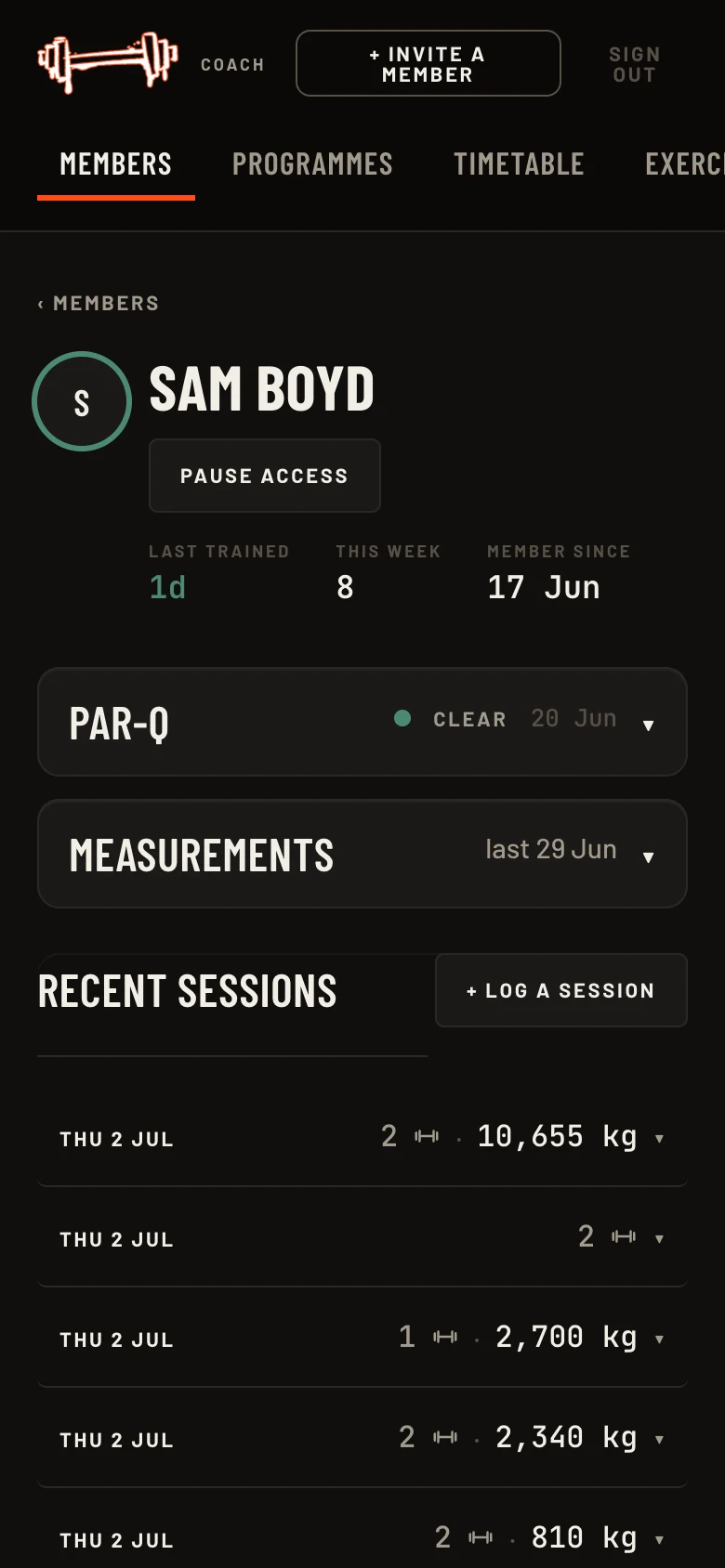Expand the PAR-Q section
The height and width of the screenshot is (1568, 725).
[362, 722]
